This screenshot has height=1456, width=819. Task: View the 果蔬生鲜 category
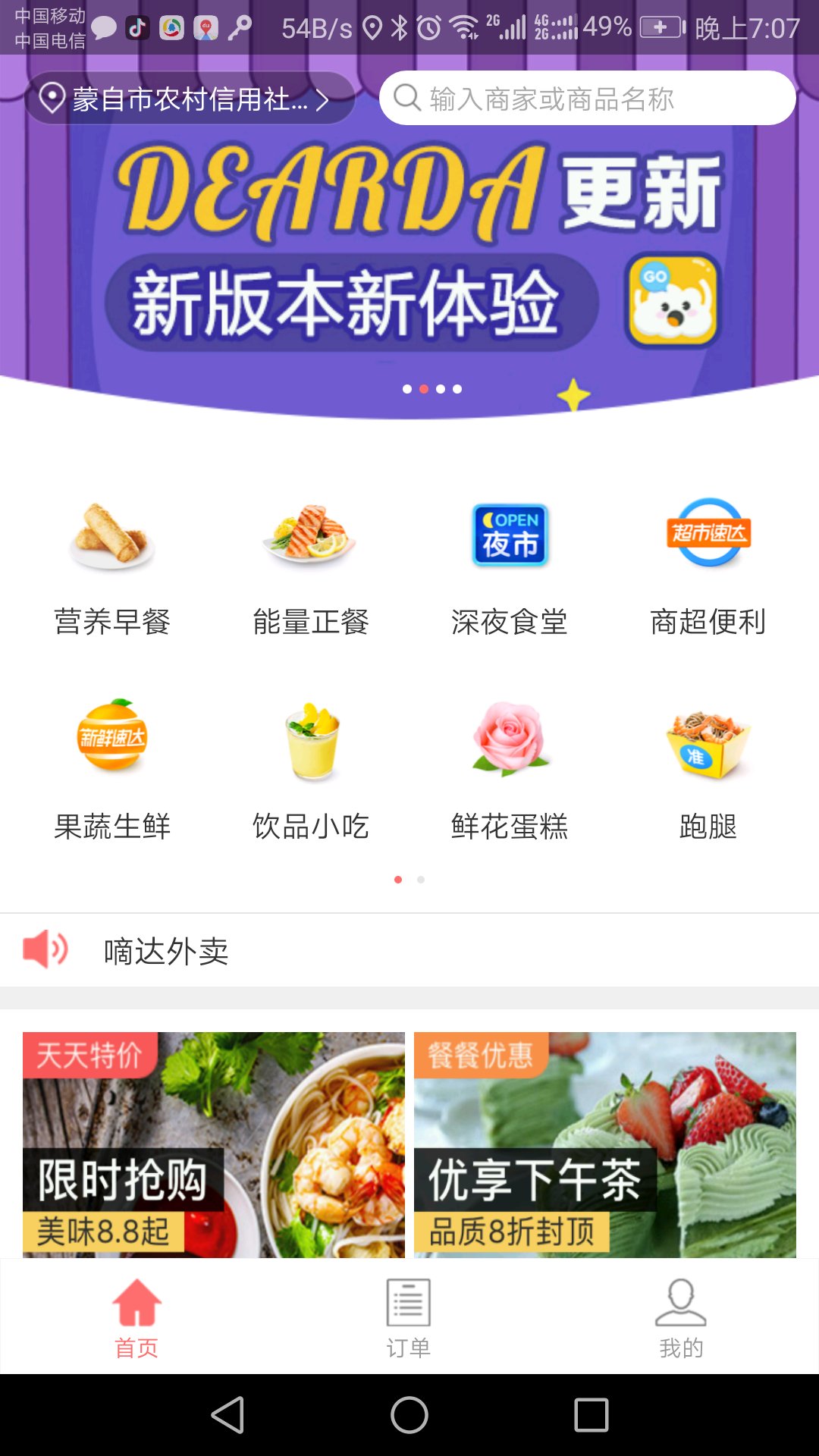click(112, 770)
